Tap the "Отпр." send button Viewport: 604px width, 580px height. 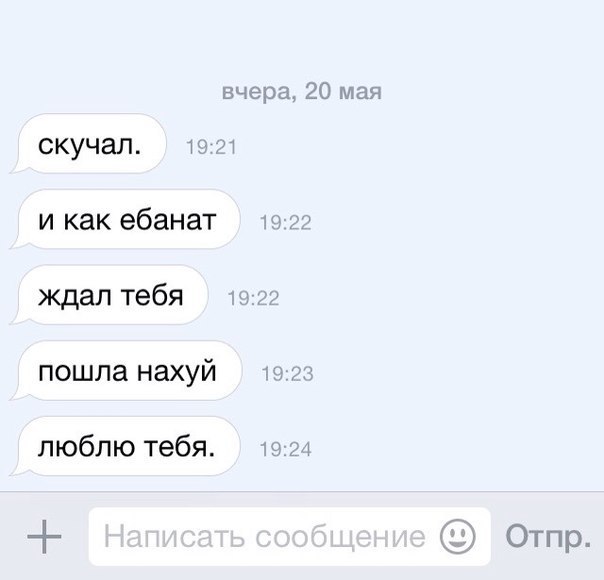point(545,538)
